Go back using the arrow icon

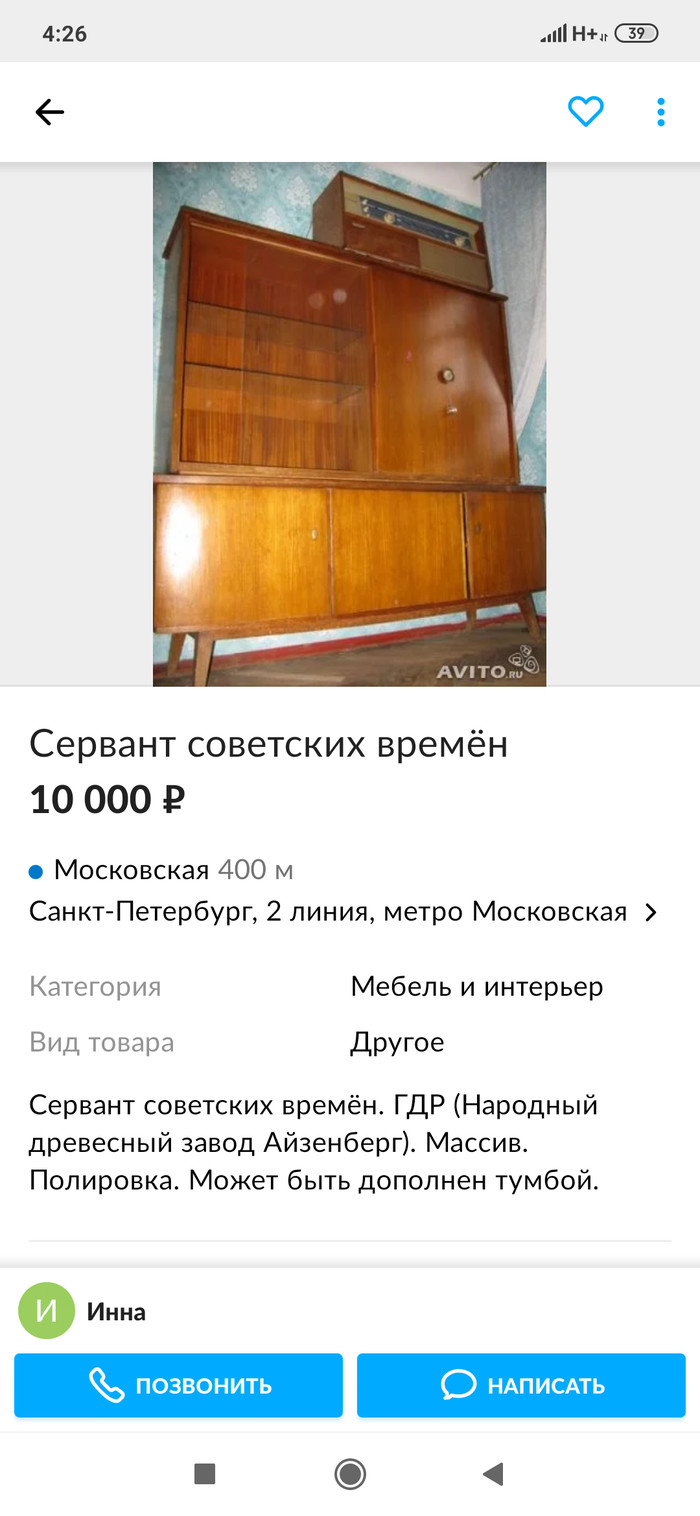click(49, 112)
